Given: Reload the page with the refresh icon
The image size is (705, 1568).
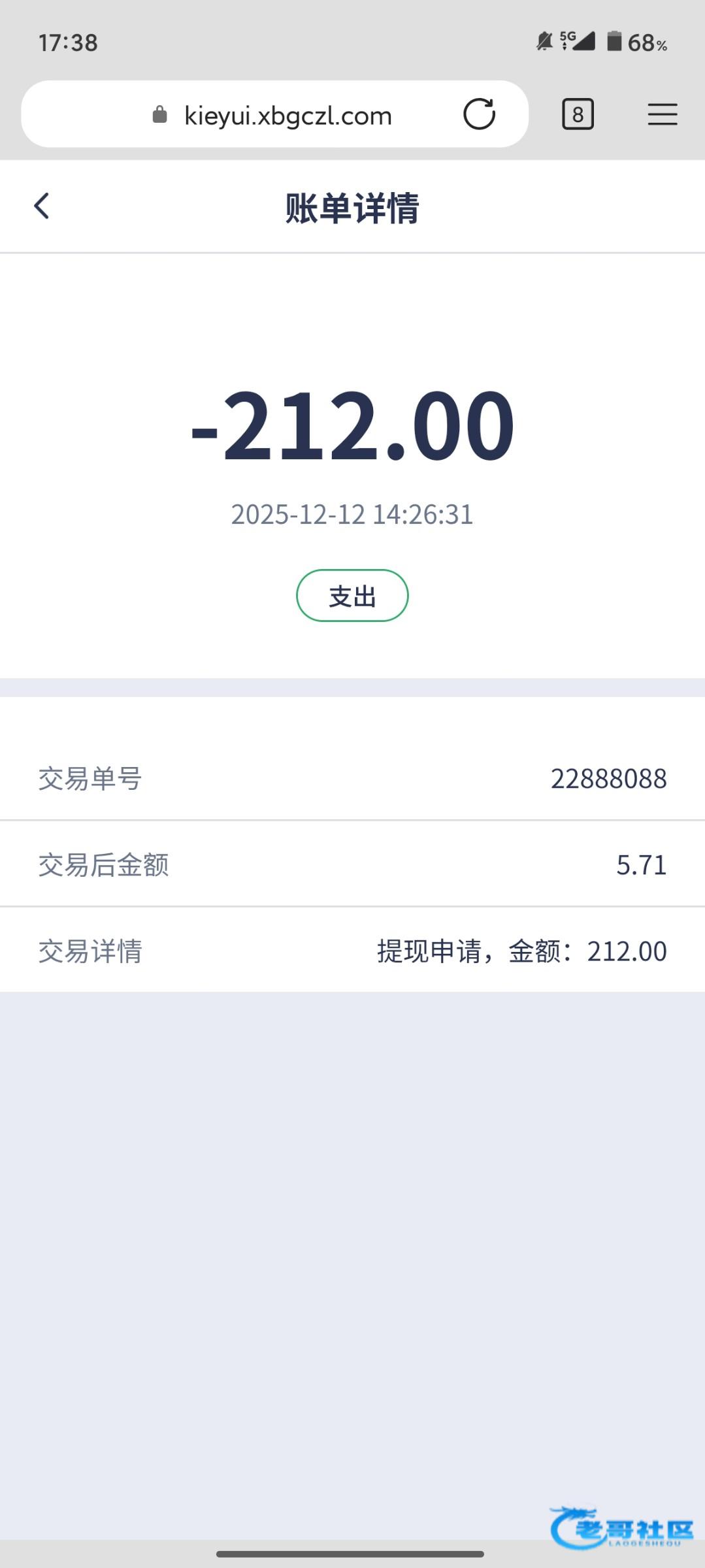Looking at the screenshot, I should (479, 114).
